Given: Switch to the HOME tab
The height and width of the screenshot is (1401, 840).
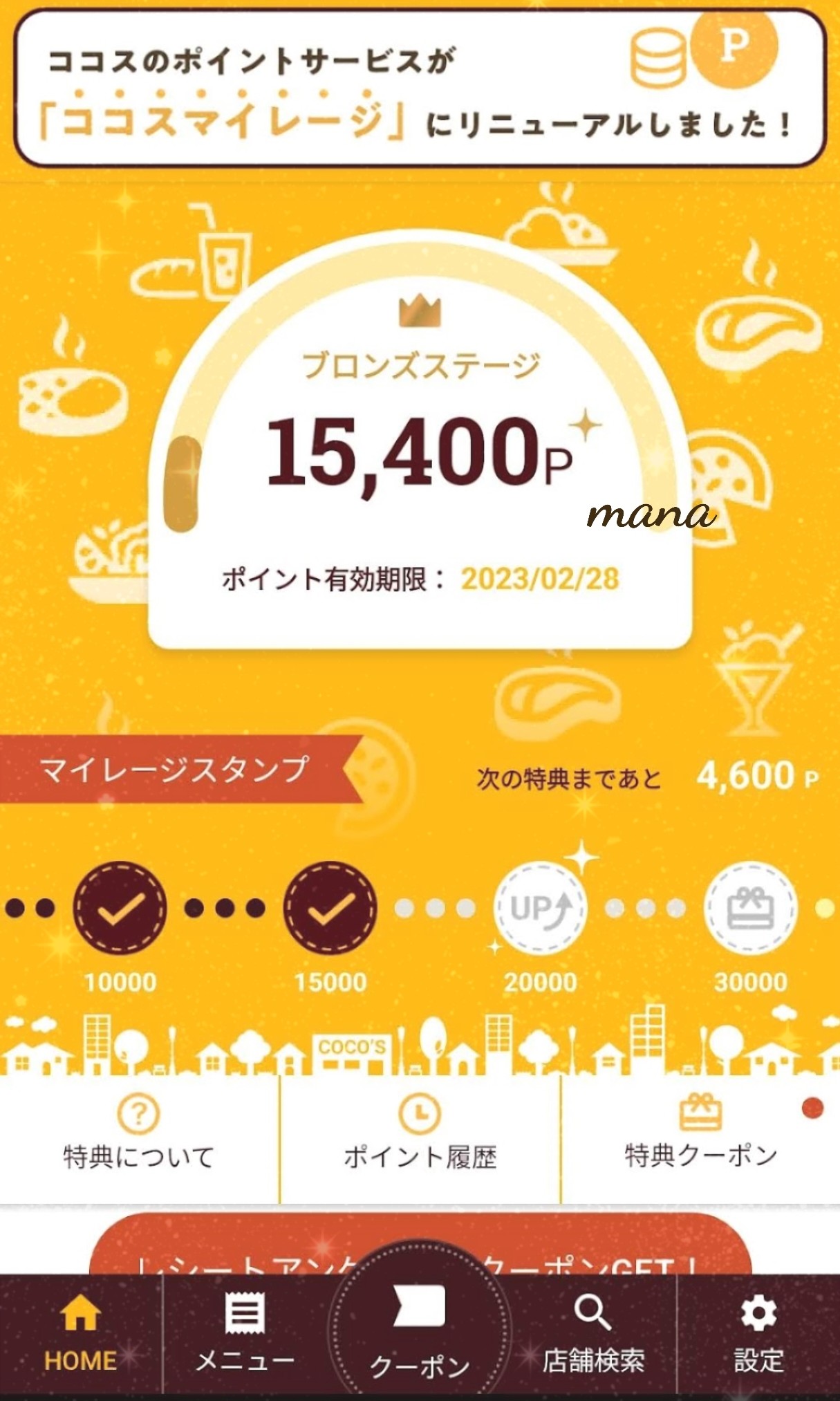Looking at the screenshot, I should [80, 1335].
